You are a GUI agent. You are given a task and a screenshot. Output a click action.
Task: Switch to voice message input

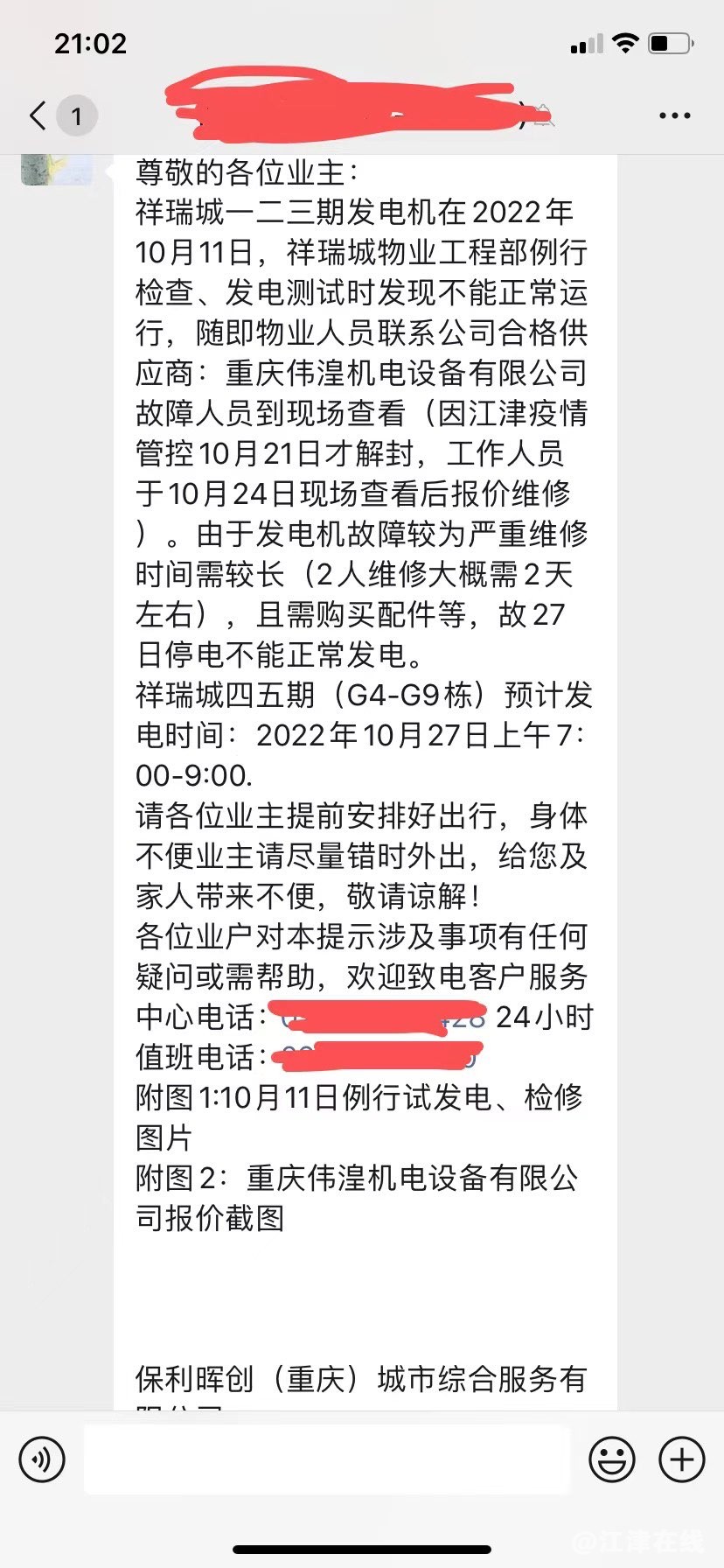point(42,1459)
